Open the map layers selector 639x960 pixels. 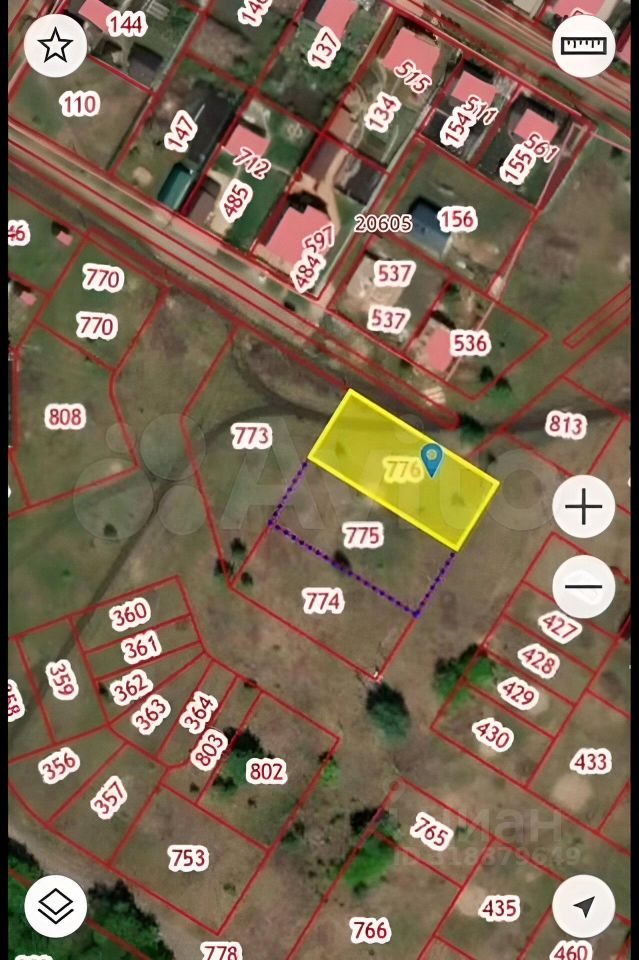coord(55,906)
